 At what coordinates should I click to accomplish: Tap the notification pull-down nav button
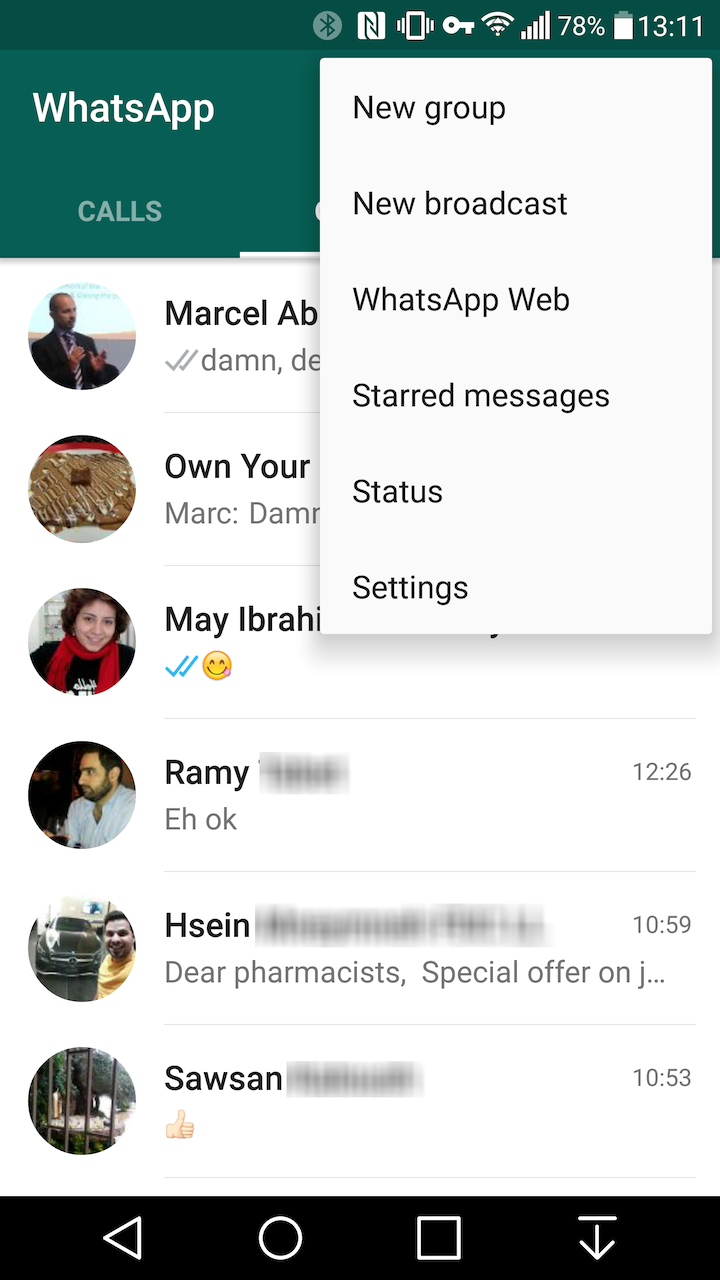[597, 1238]
